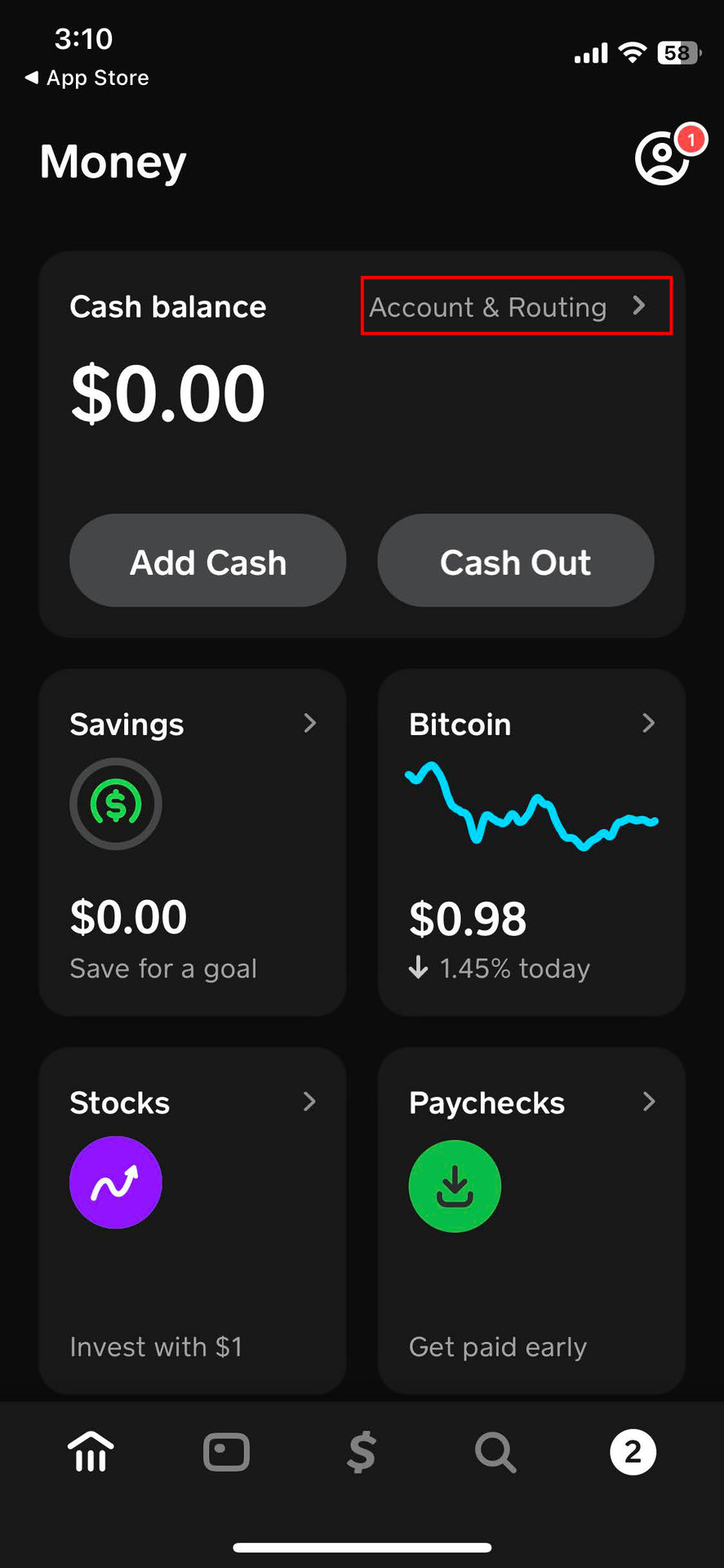Open the Bitcoin card
This screenshot has width=724, height=1568.
pos(531,842)
